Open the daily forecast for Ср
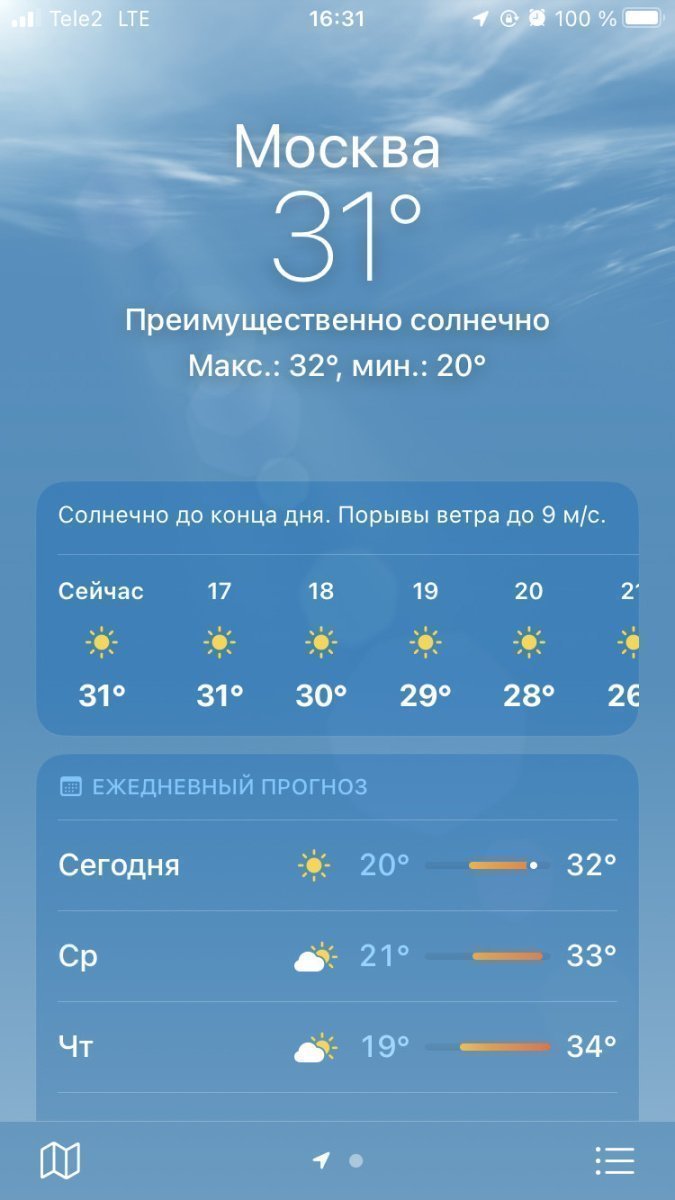 [337, 957]
